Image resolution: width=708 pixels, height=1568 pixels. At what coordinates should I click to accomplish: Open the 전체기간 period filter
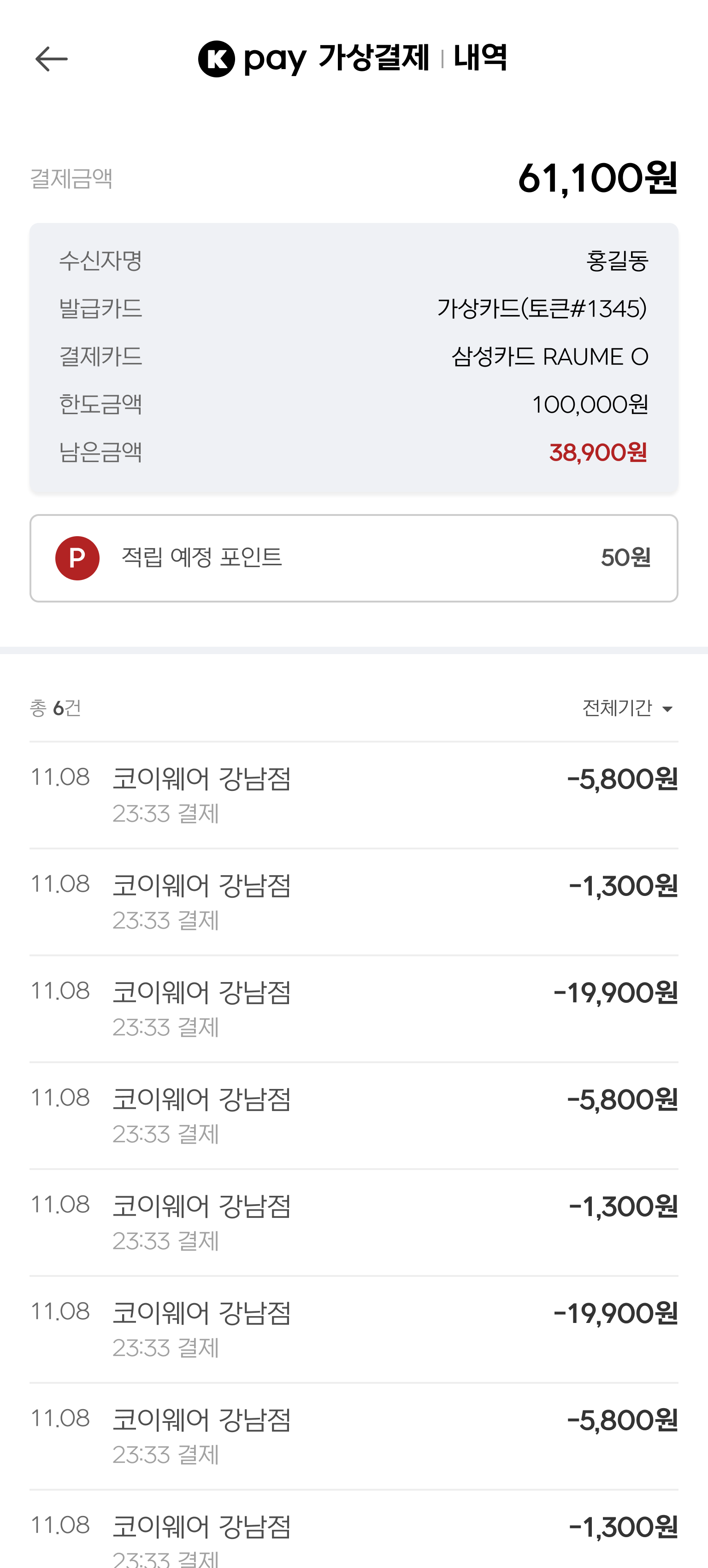[x=618, y=708]
